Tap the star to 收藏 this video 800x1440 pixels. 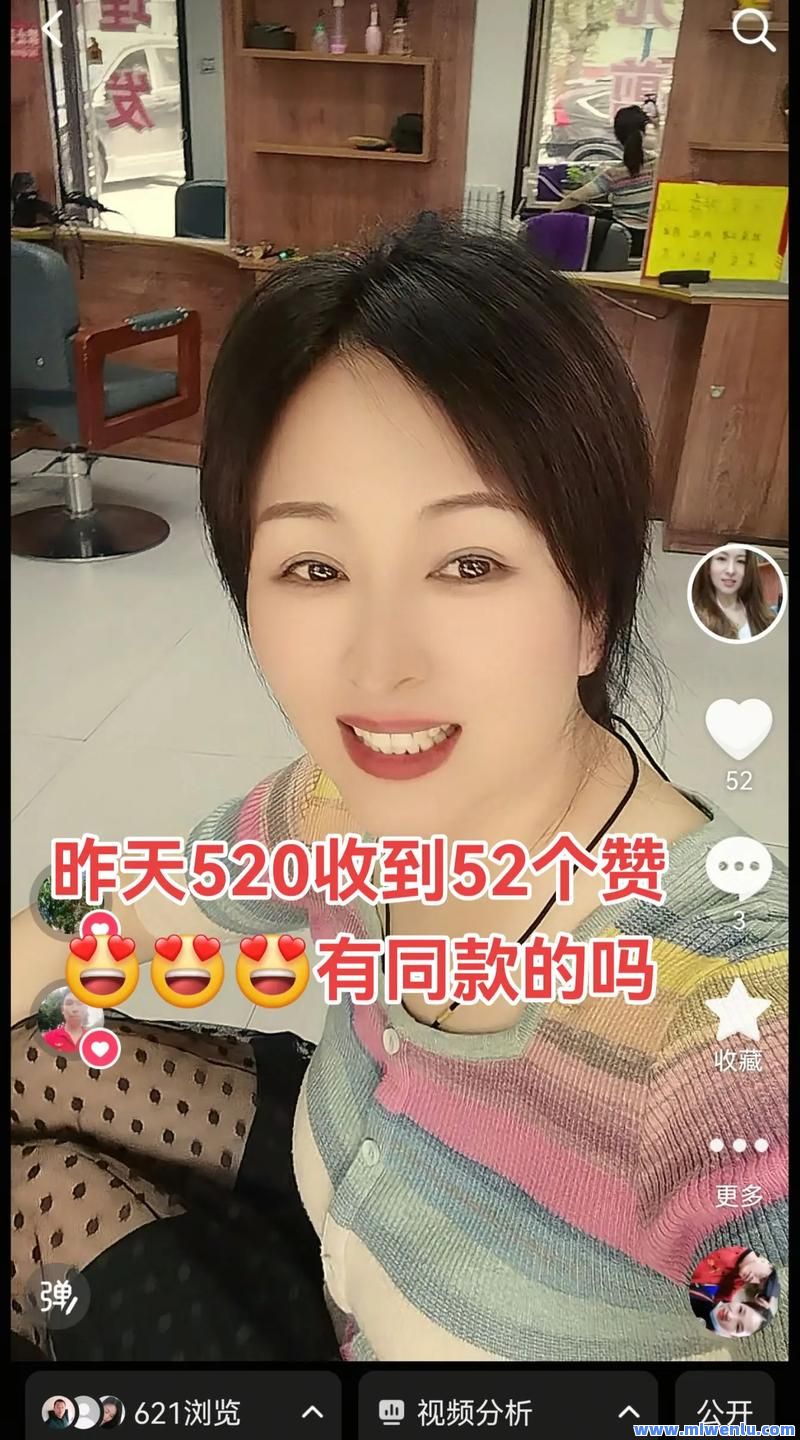tap(739, 1009)
